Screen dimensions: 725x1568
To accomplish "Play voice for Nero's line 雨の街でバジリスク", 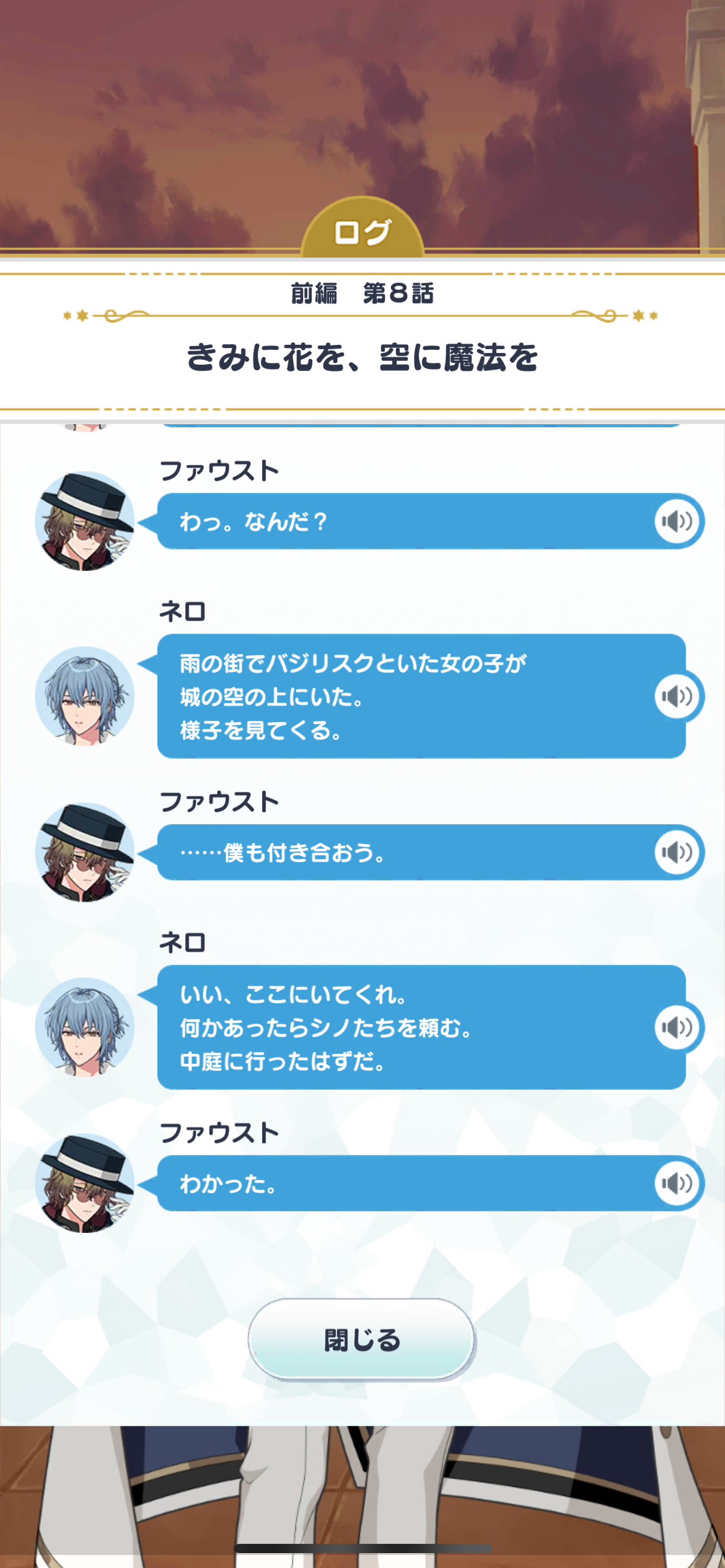I will 677,696.
